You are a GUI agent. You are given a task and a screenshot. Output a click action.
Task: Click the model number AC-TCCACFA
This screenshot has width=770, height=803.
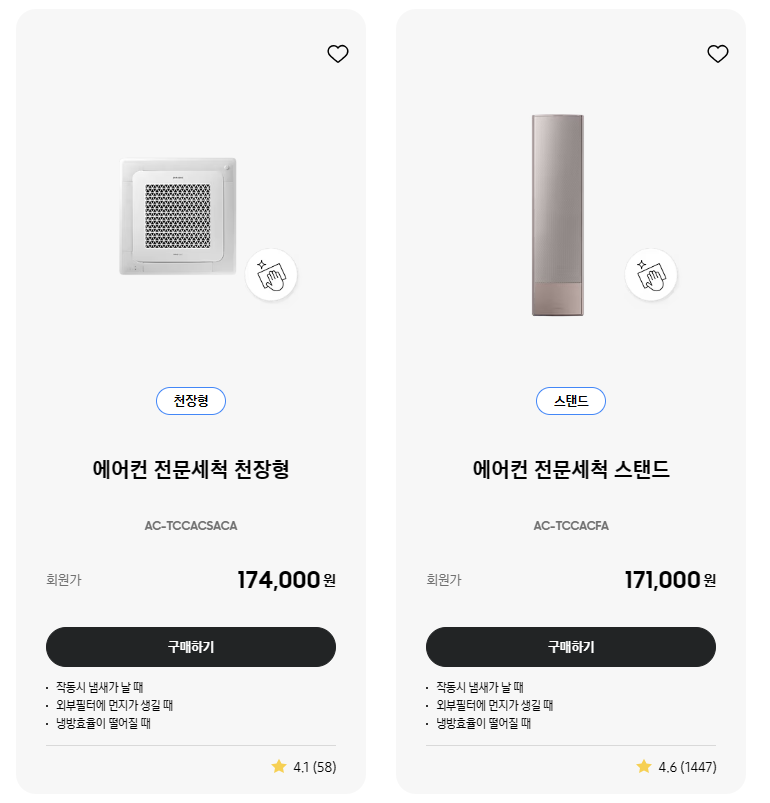571,524
